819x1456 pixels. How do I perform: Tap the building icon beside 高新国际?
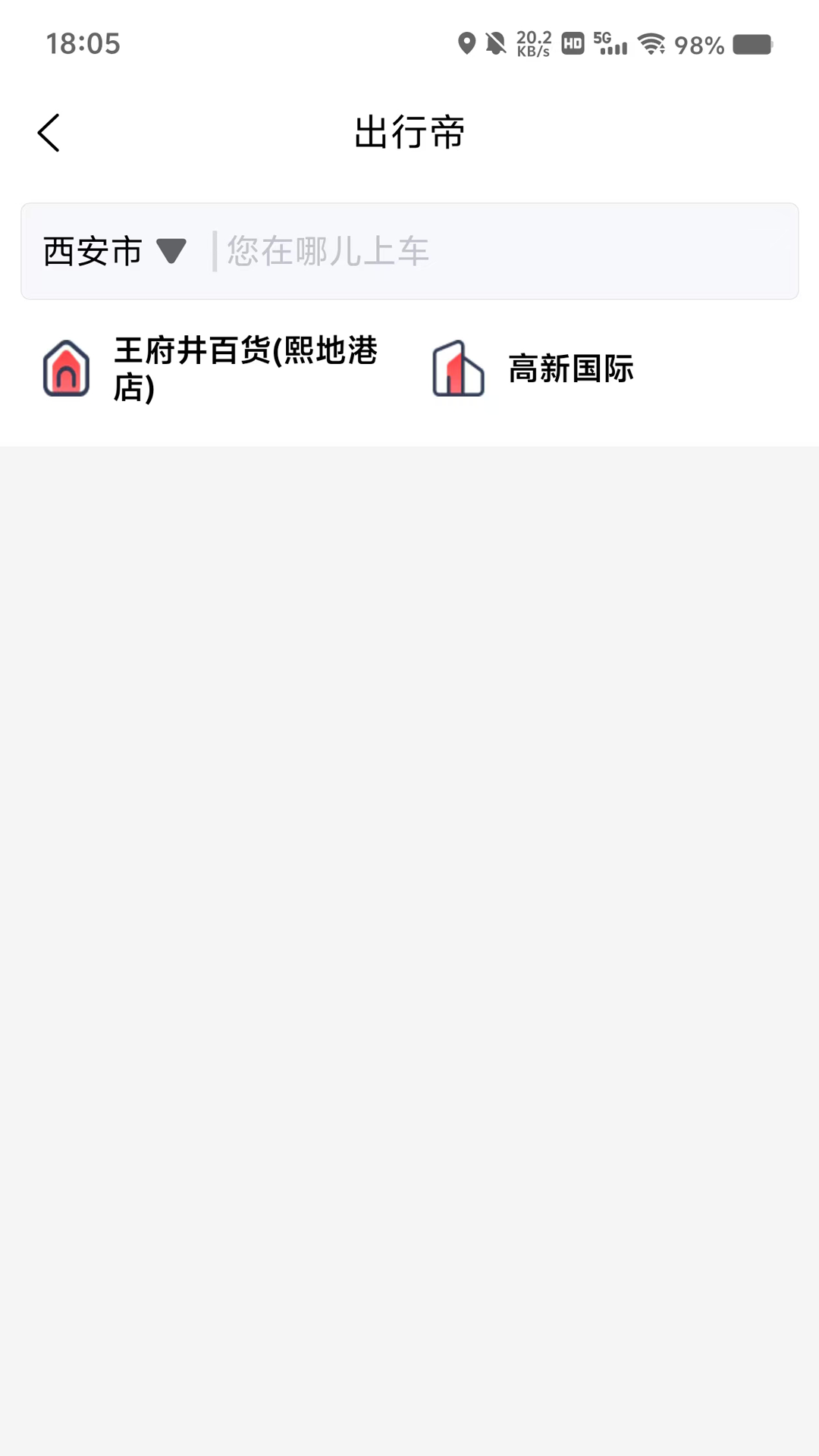[x=458, y=369]
